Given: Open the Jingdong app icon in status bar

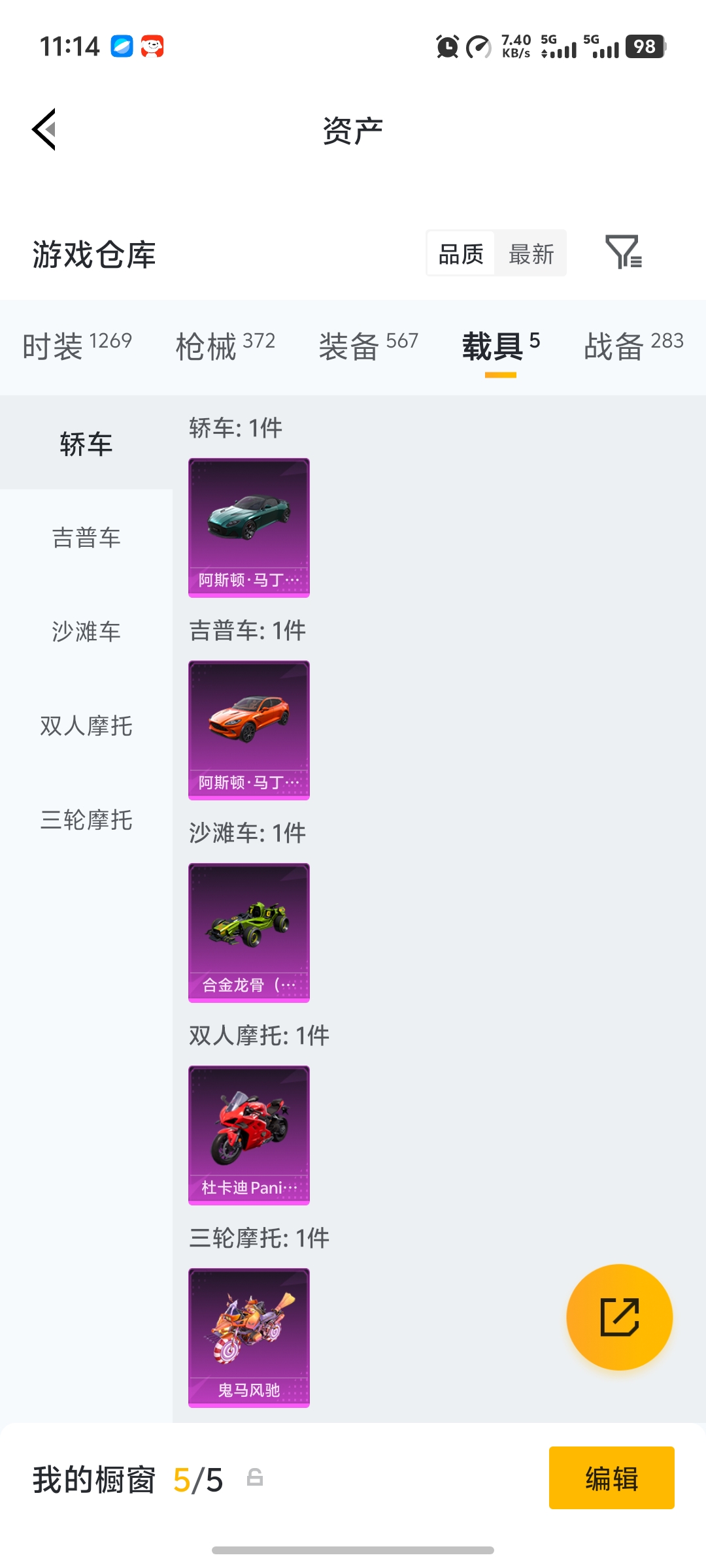Looking at the screenshot, I should tap(152, 46).
